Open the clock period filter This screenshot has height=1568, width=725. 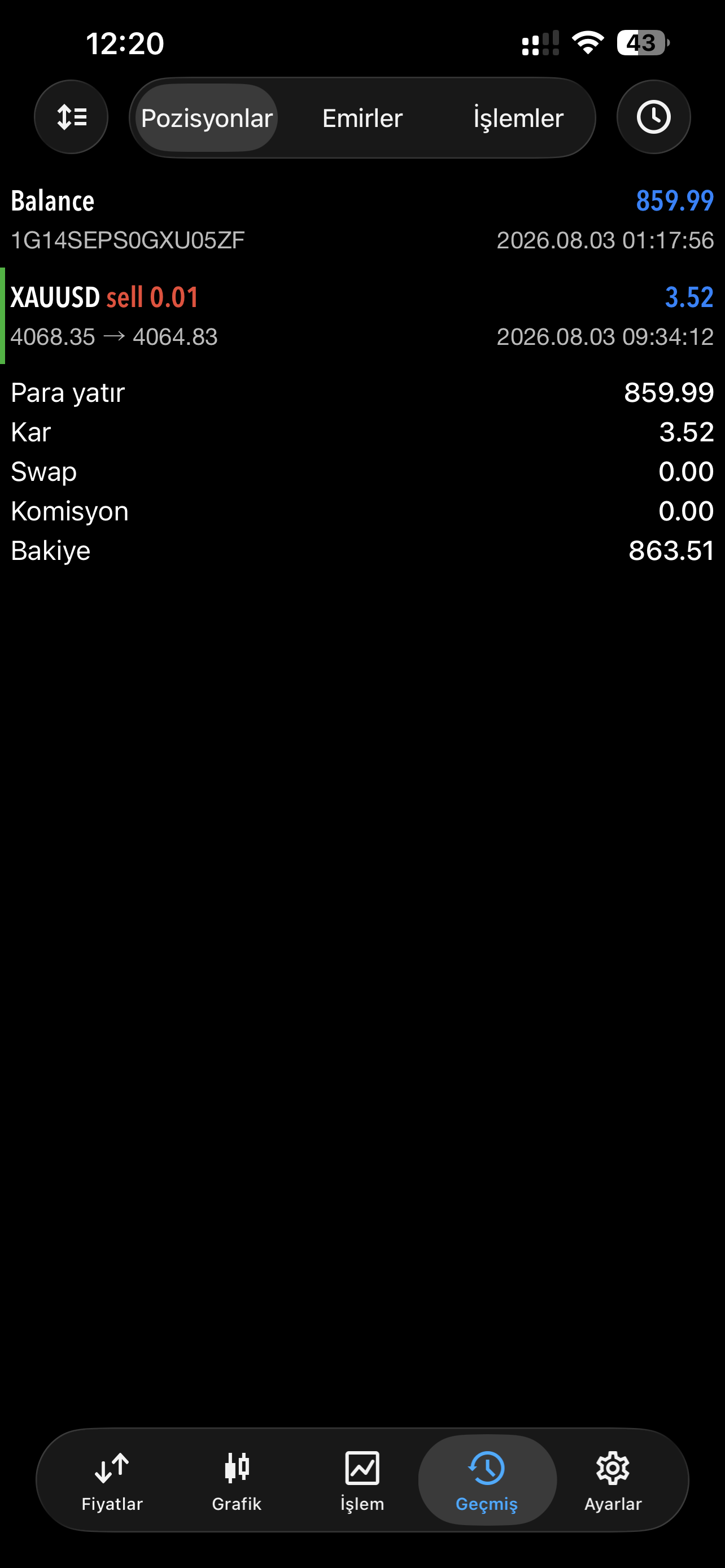pyautogui.click(x=653, y=117)
